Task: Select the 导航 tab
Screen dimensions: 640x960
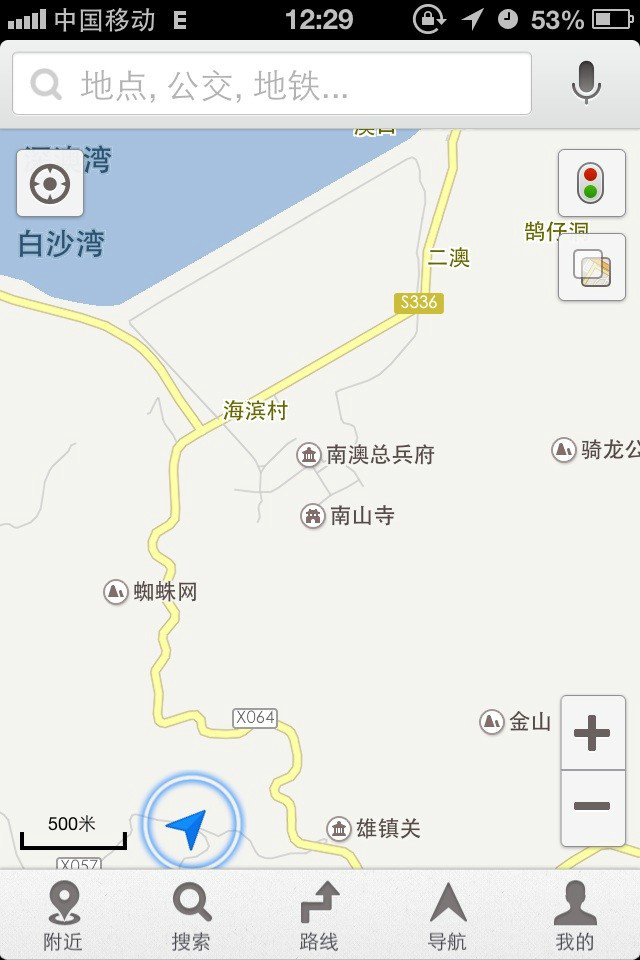Action: [x=447, y=915]
